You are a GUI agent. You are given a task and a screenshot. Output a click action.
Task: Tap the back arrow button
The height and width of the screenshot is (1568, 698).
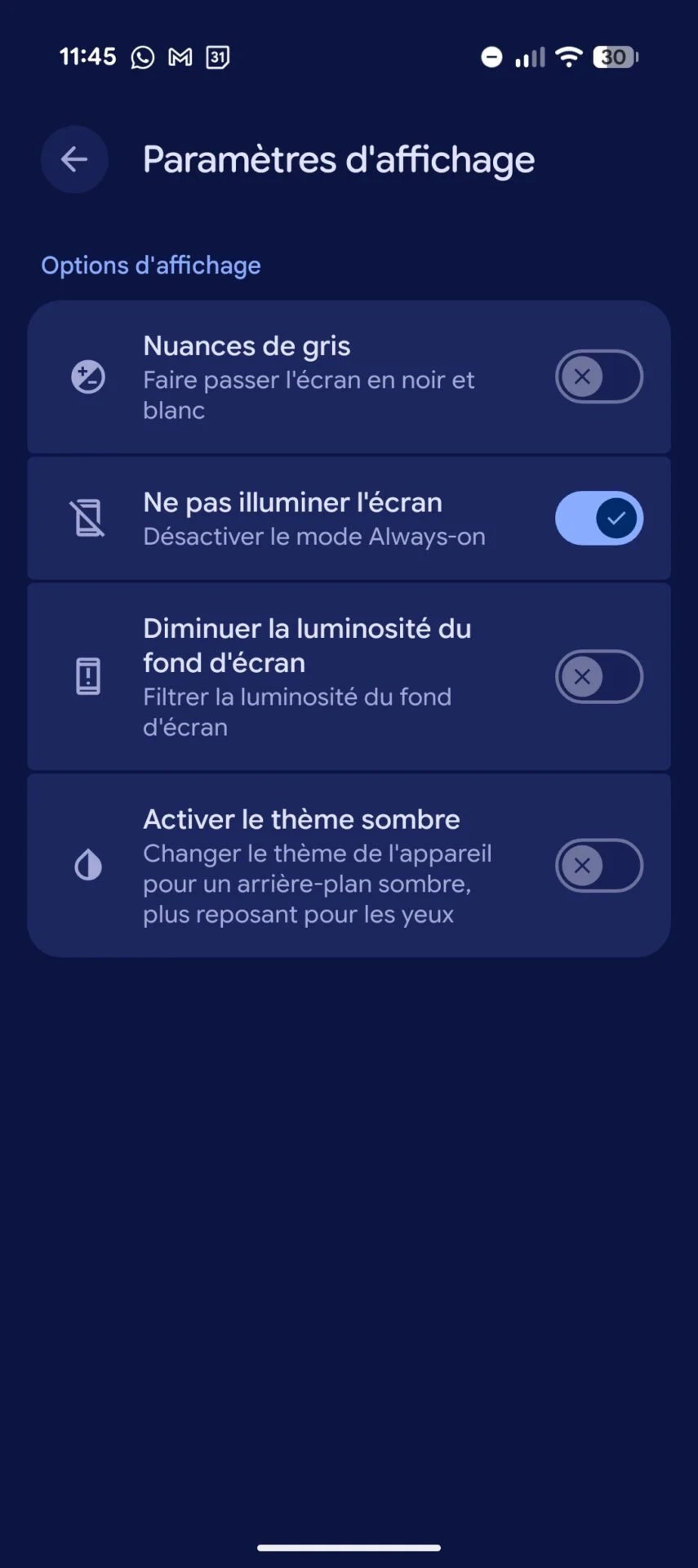(74, 159)
